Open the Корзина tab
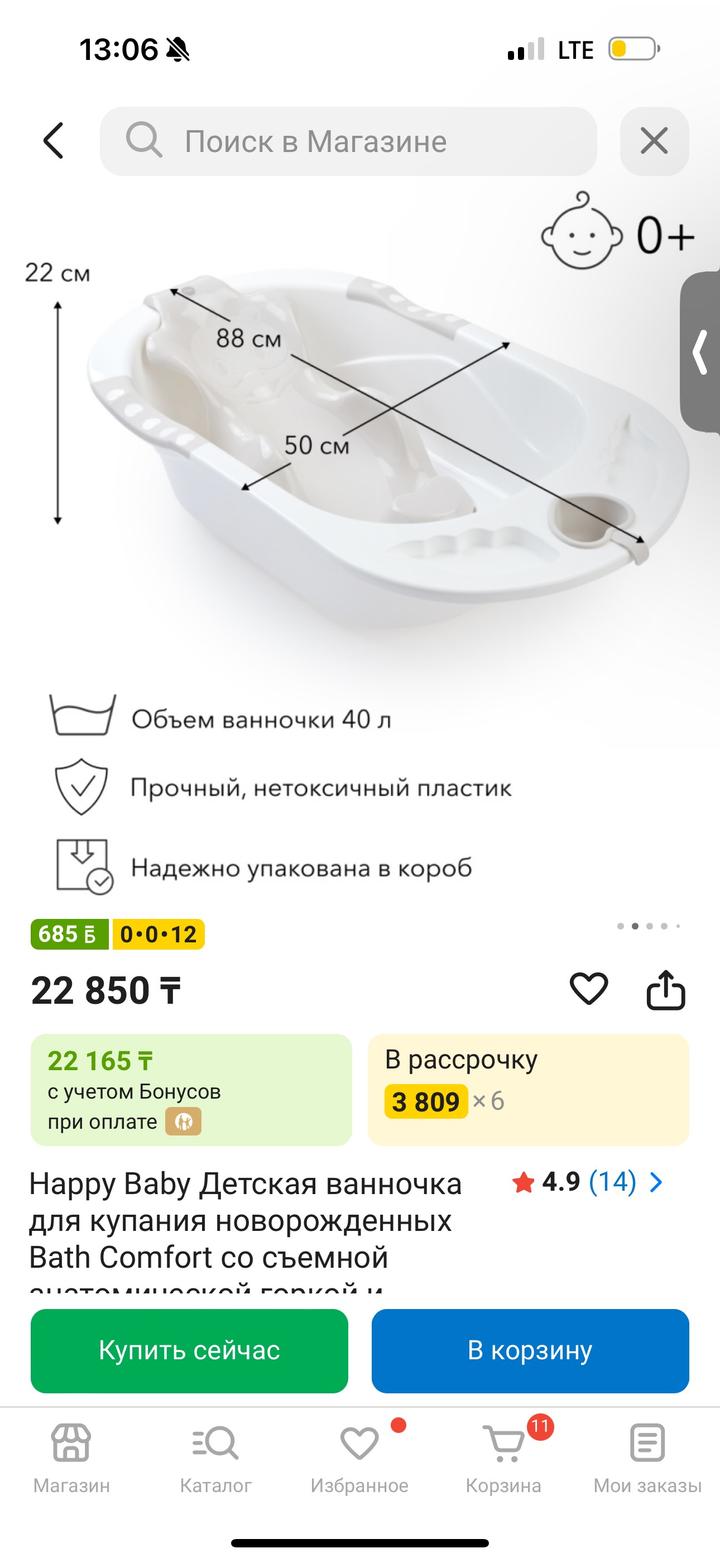Viewport: 720px width, 1561px height. click(503, 1458)
